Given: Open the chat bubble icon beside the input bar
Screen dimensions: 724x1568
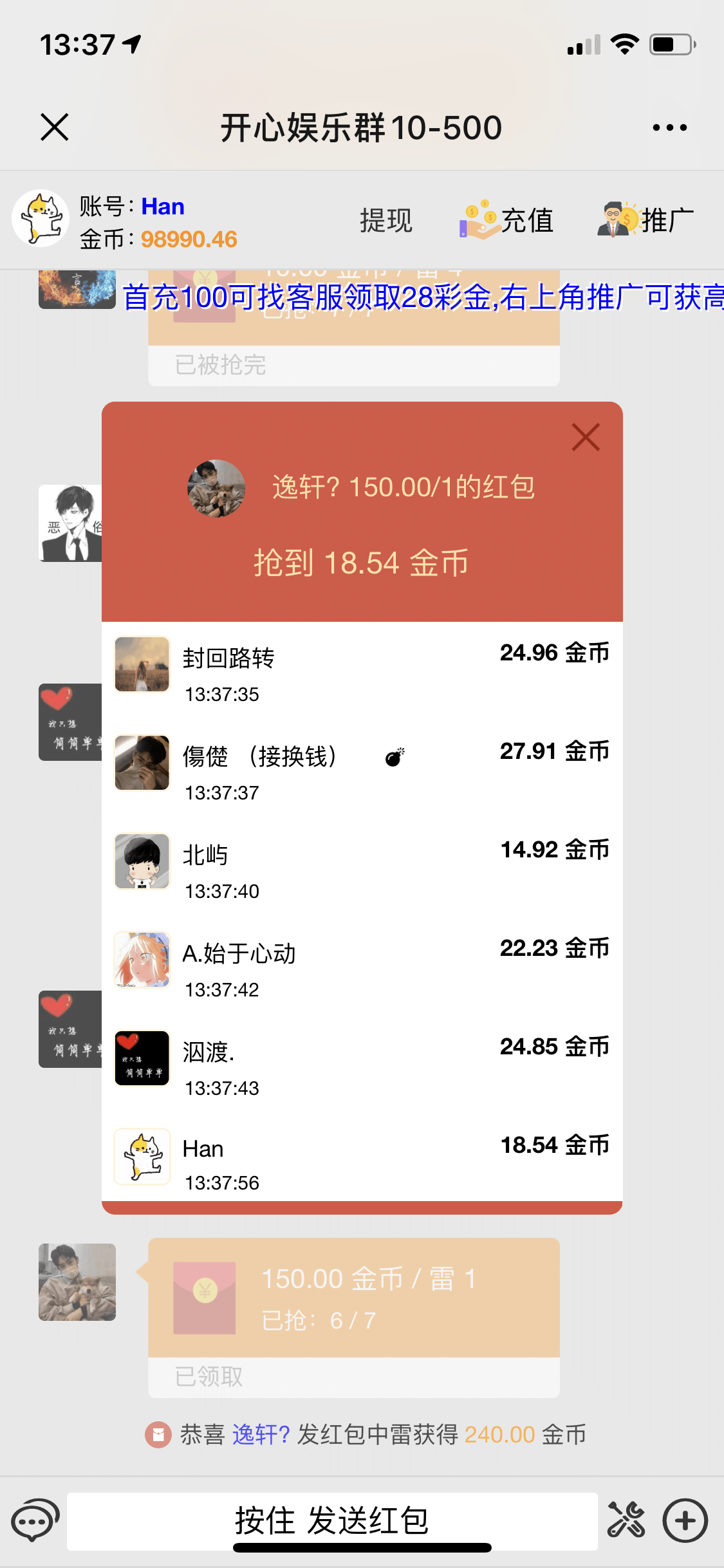Looking at the screenshot, I should (x=35, y=1522).
